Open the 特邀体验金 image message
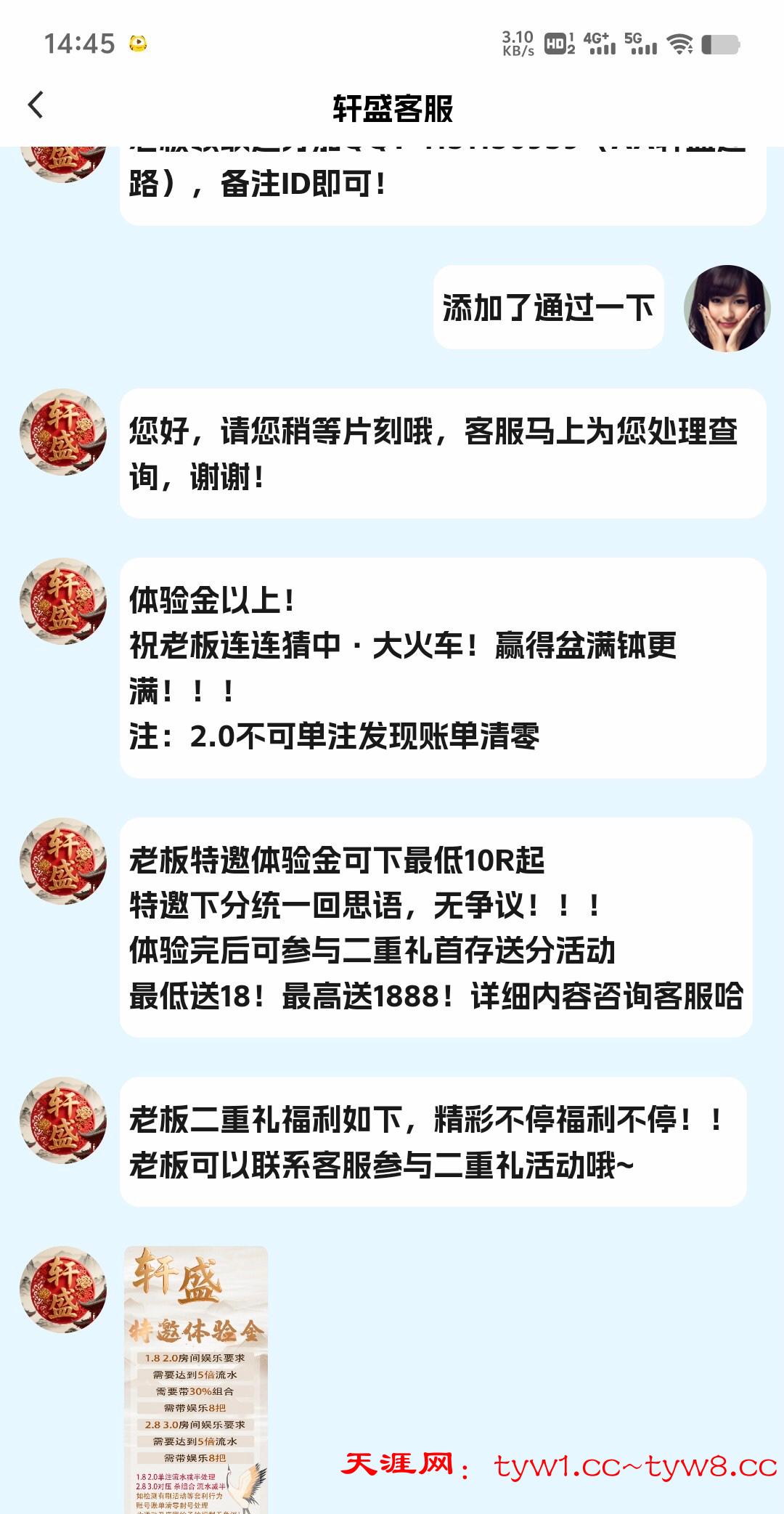Screen dimensions: 784x1514 [196, 1378]
